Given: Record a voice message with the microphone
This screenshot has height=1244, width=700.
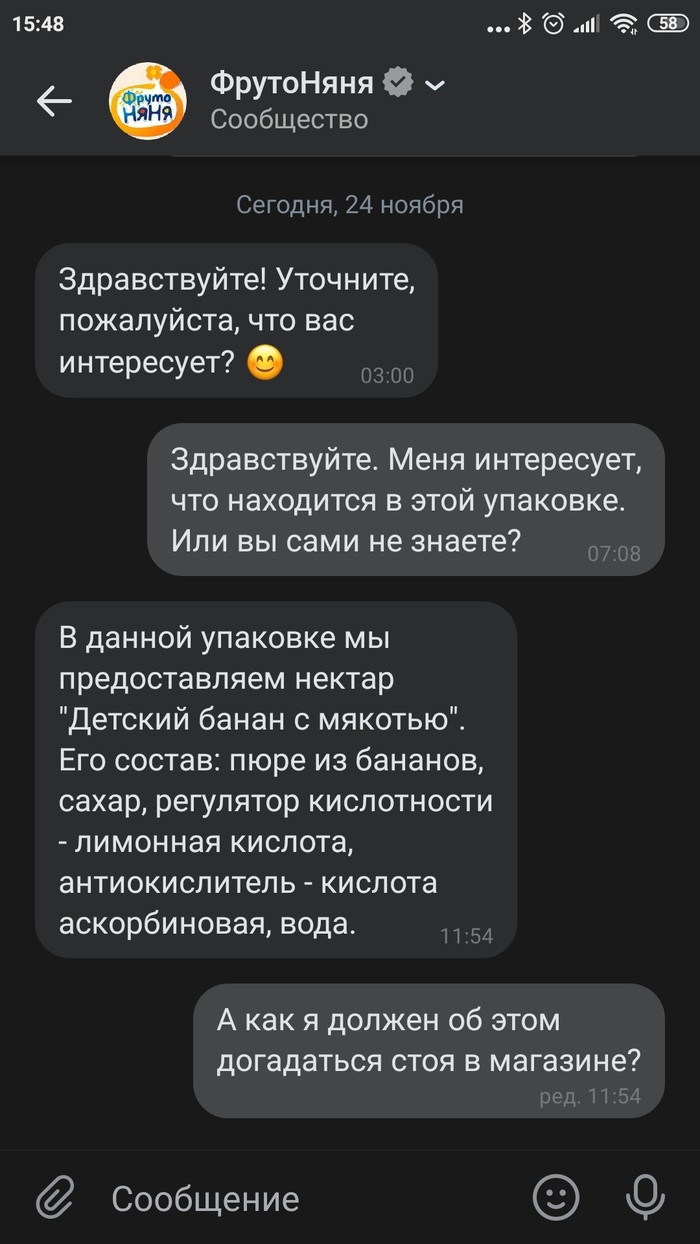Looking at the screenshot, I should pos(645,1197).
